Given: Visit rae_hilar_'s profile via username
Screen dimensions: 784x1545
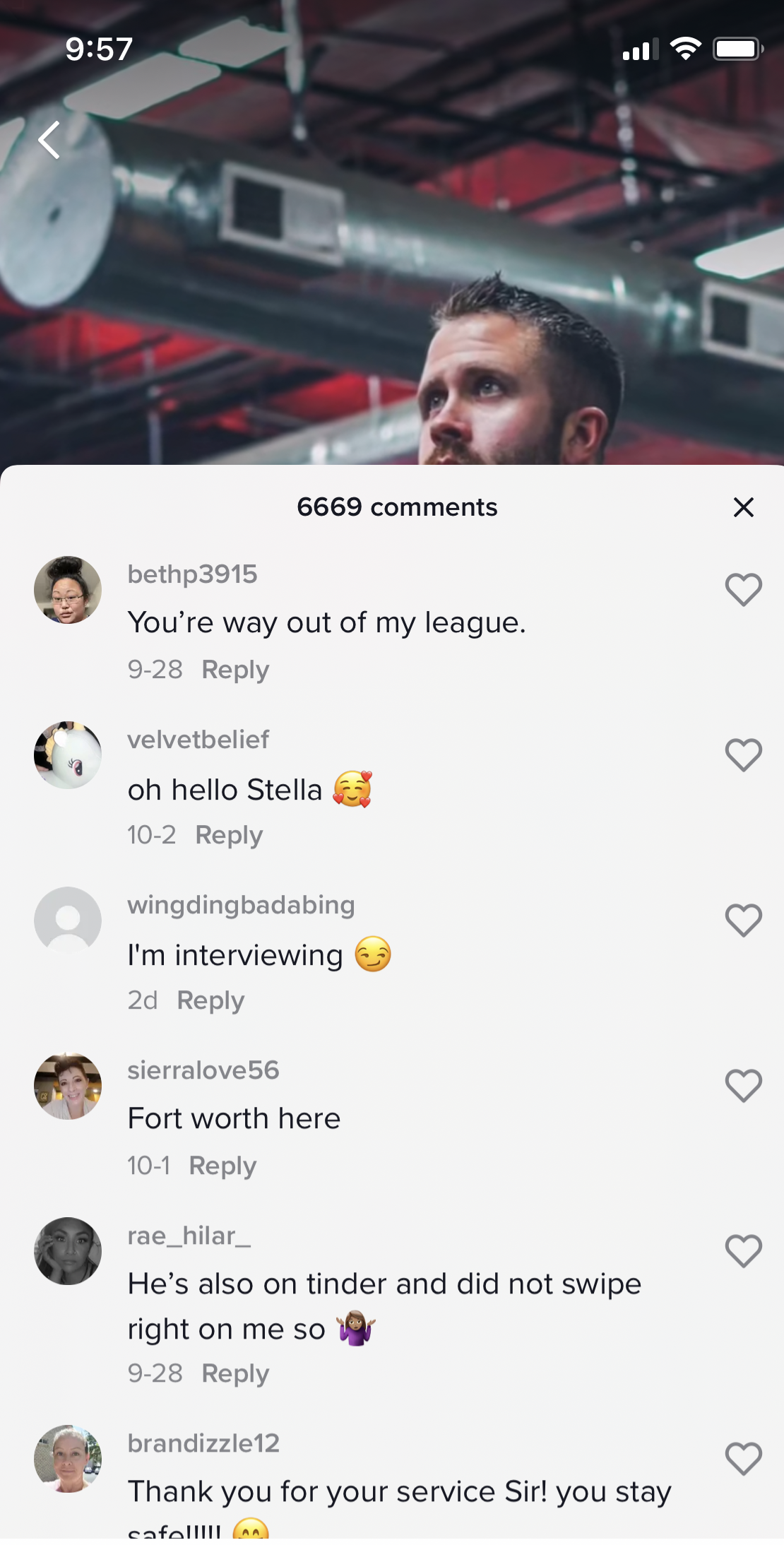Looking at the screenshot, I should coord(189,1236).
